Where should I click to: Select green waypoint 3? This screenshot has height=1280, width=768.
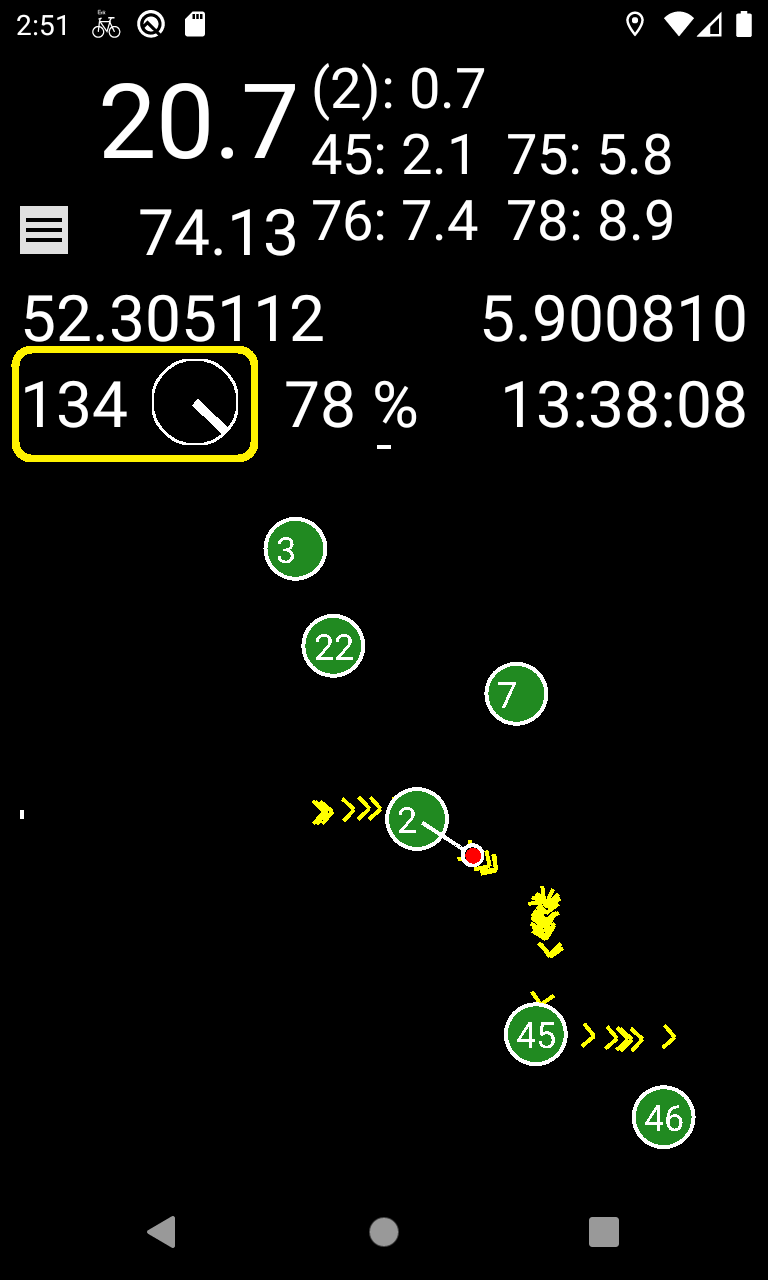(295, 549)
